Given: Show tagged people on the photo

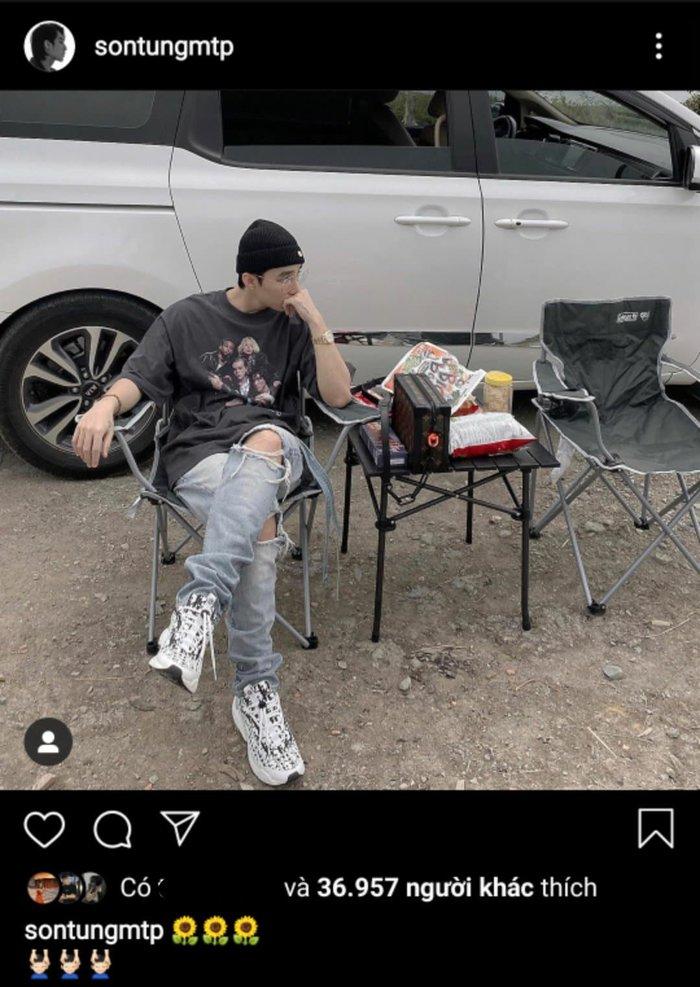Looking at the screenshot, I should tap(48, 741).
